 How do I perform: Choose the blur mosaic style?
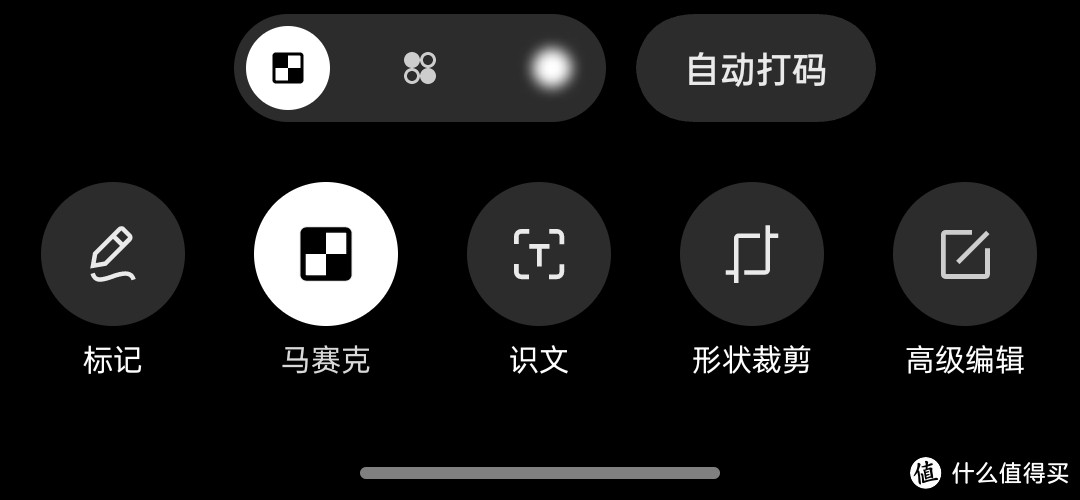pyautogui.click(x=550, y=68)
